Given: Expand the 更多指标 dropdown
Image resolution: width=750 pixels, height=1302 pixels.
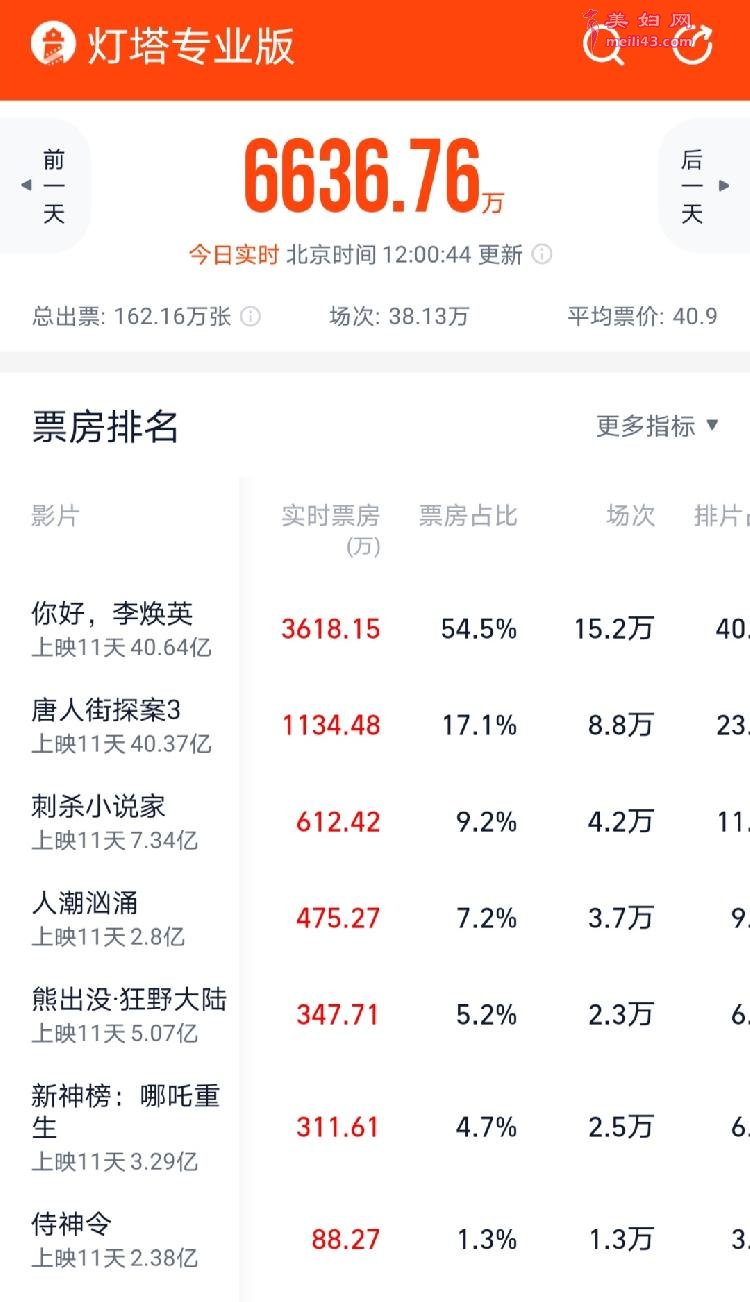Looking at the screenshot, I should pos(657,426).
